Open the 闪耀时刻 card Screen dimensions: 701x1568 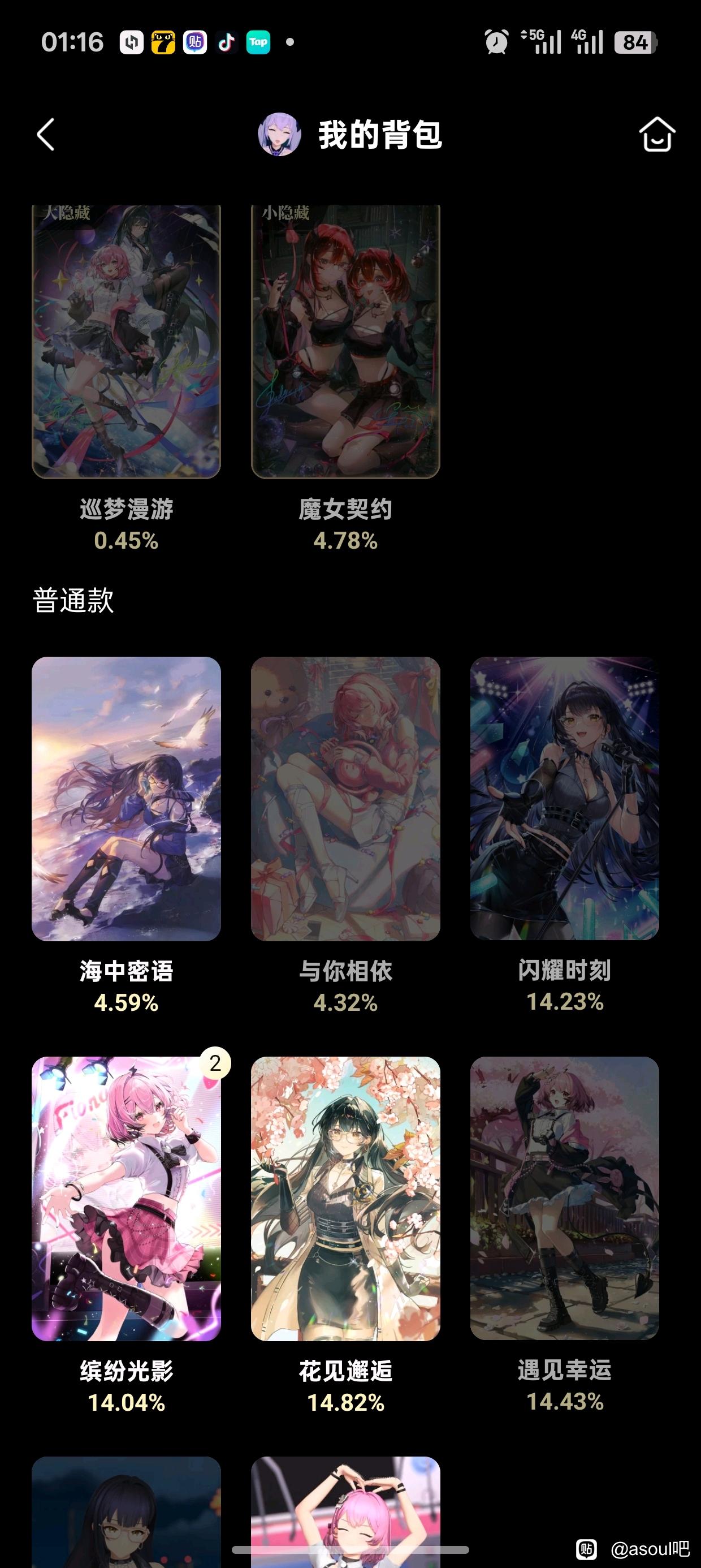click(x=564, y=798)
